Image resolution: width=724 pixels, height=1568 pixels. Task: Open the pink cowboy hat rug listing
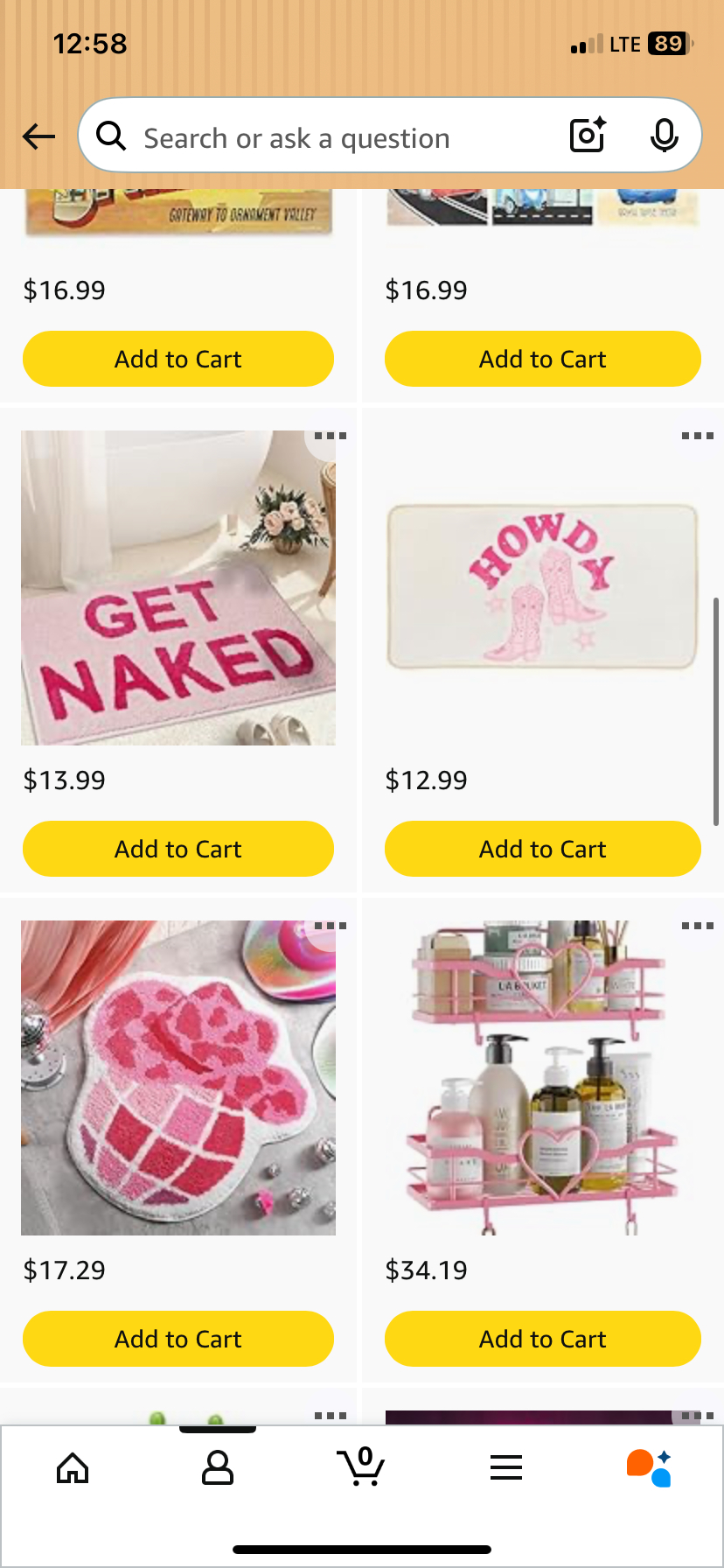tap(178, 1078)
